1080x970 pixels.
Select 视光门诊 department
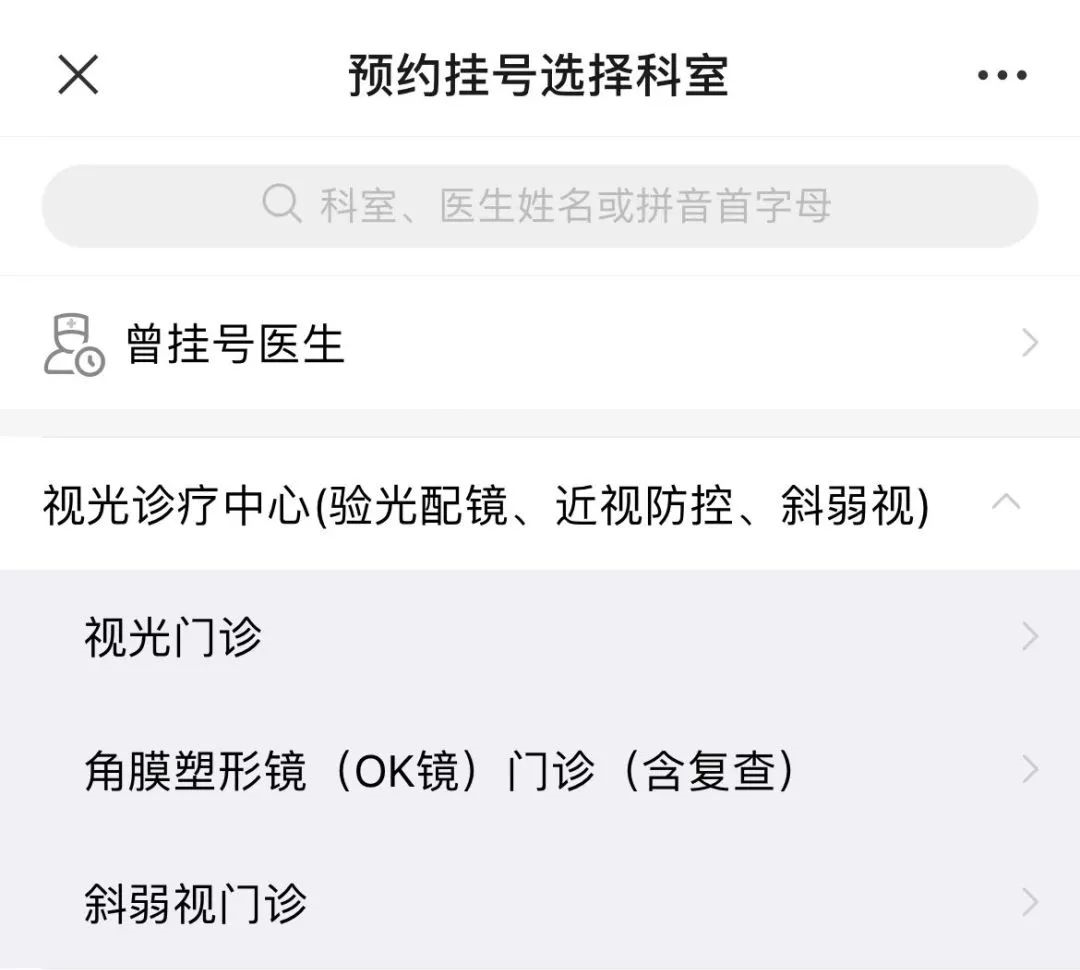tap(540, 637)
